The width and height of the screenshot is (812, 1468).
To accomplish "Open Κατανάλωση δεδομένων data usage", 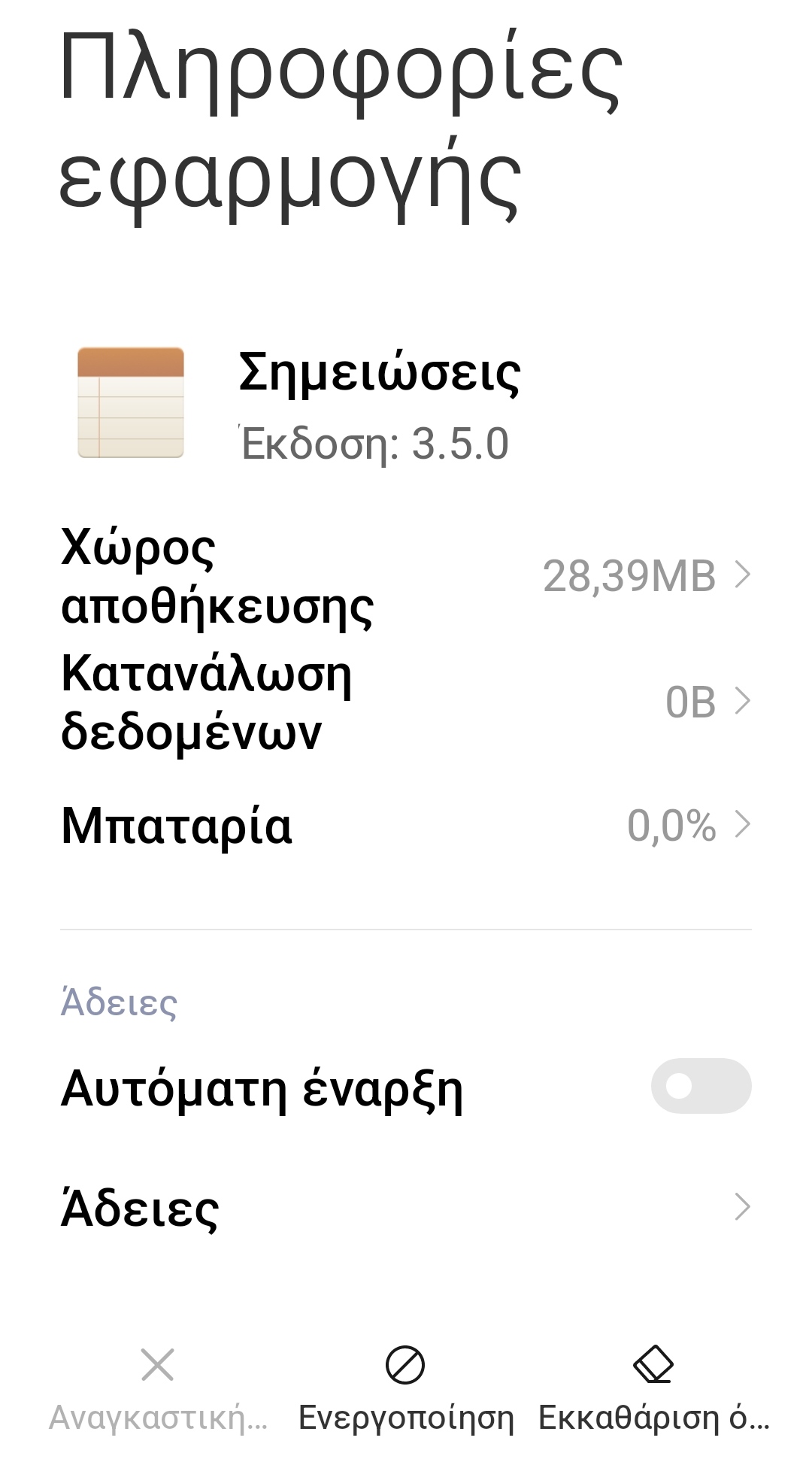I will pos(406,702).
